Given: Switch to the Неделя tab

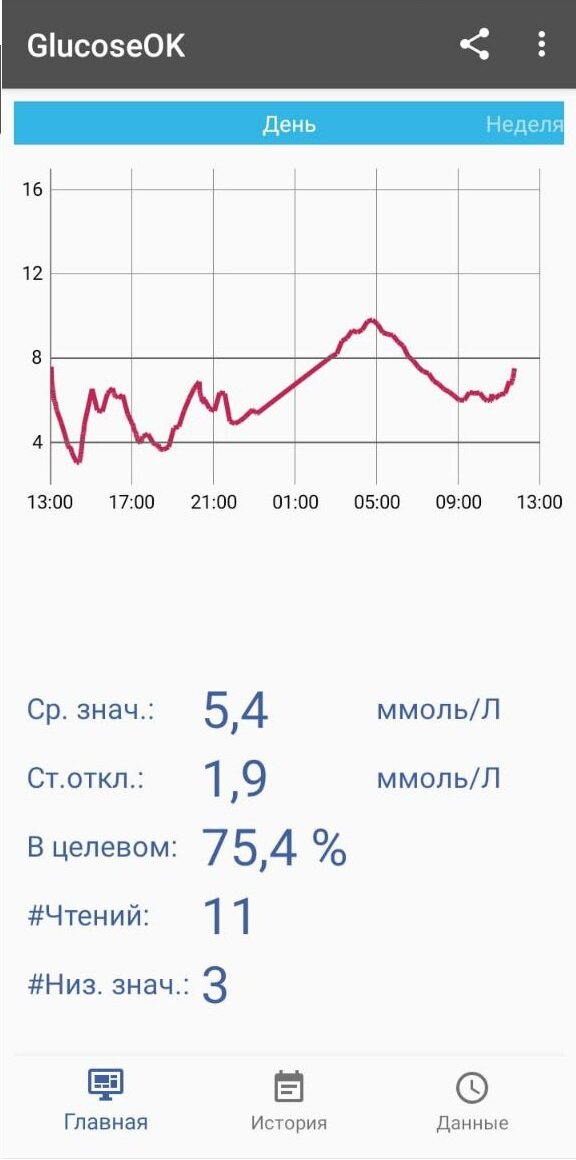Looking at the screenshot, I should (x=524, y=124).
